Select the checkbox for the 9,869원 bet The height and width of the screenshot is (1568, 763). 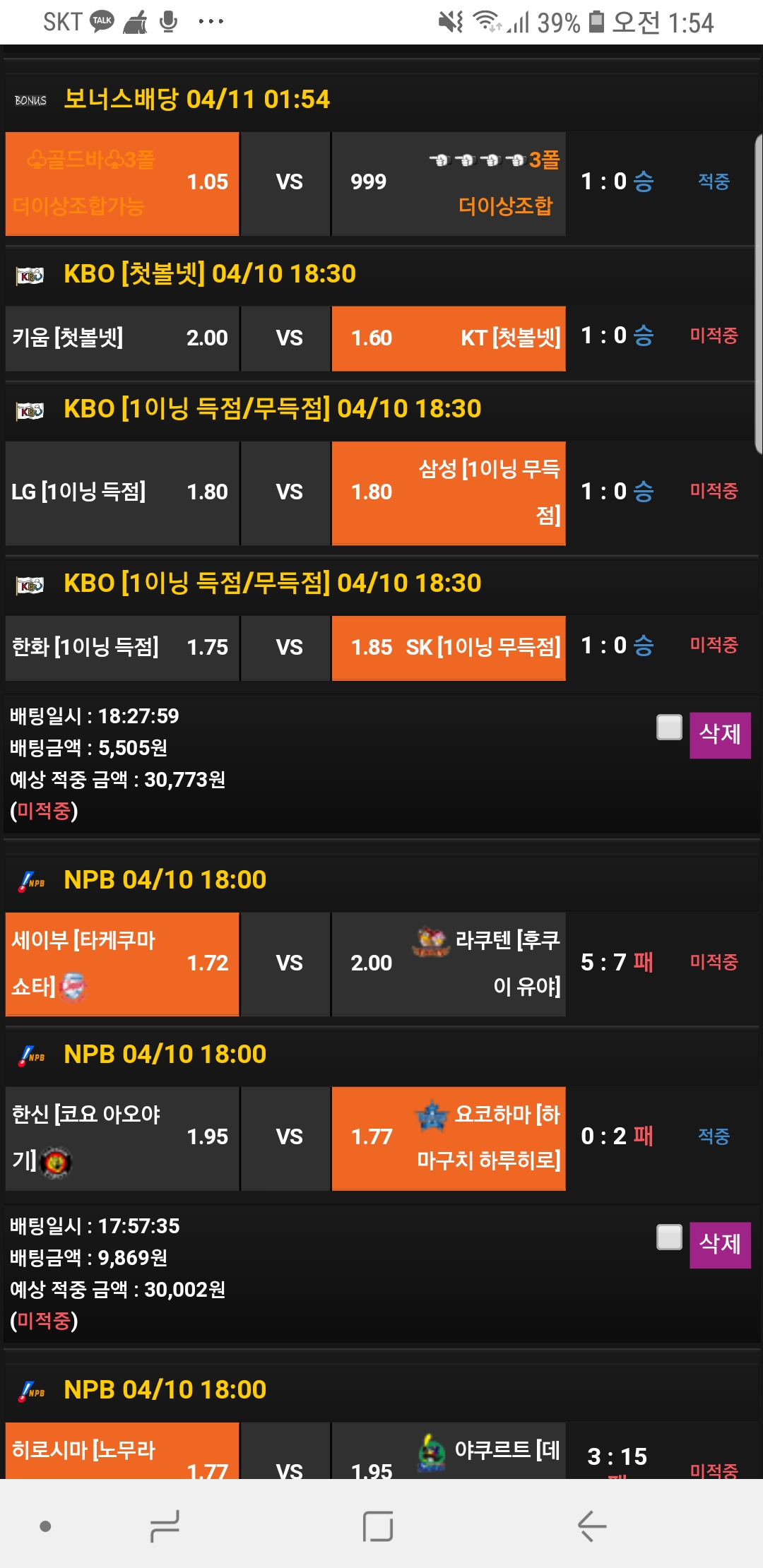point(669,1237)
